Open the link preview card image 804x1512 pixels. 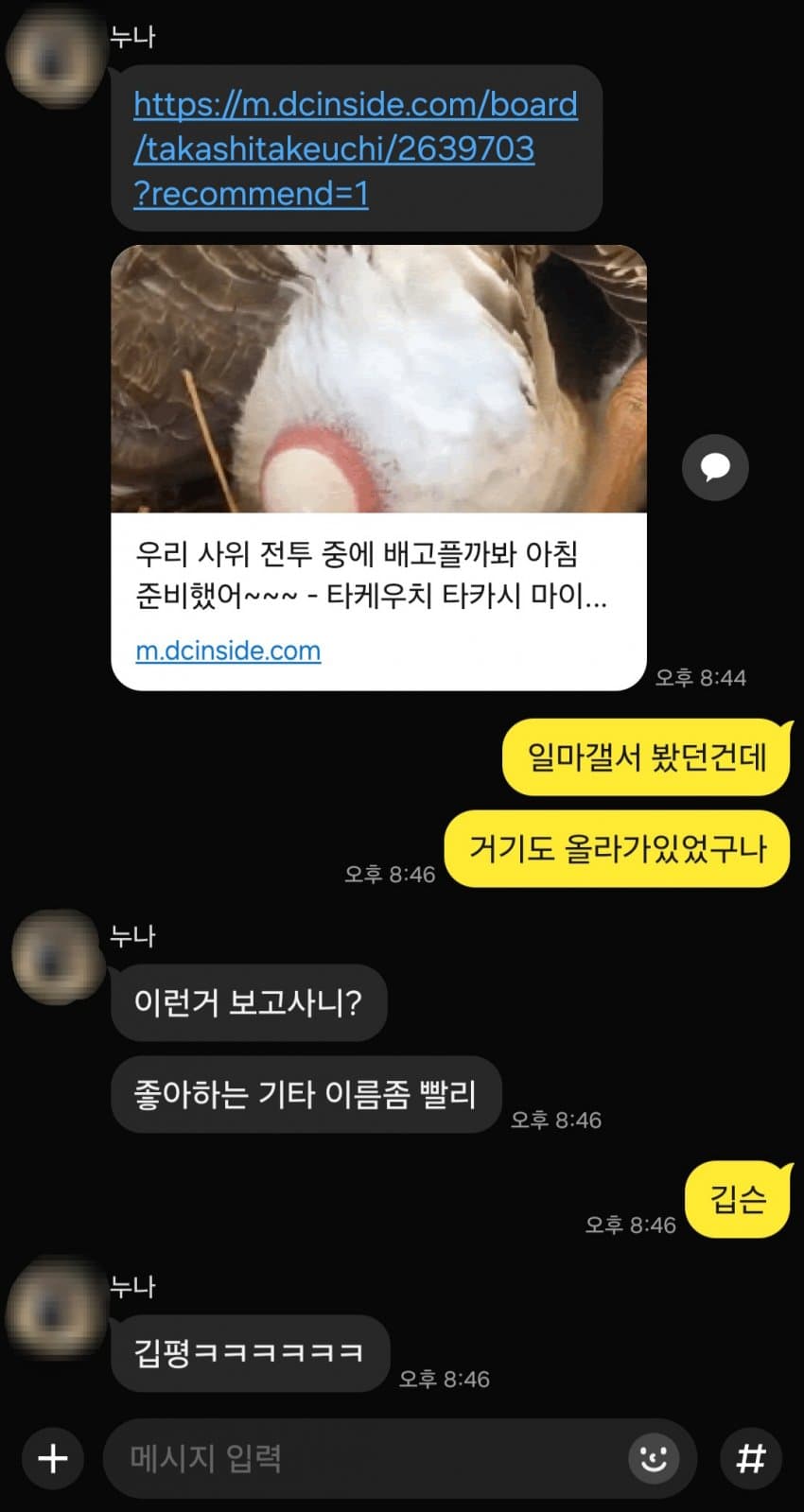tap(378, 378)
